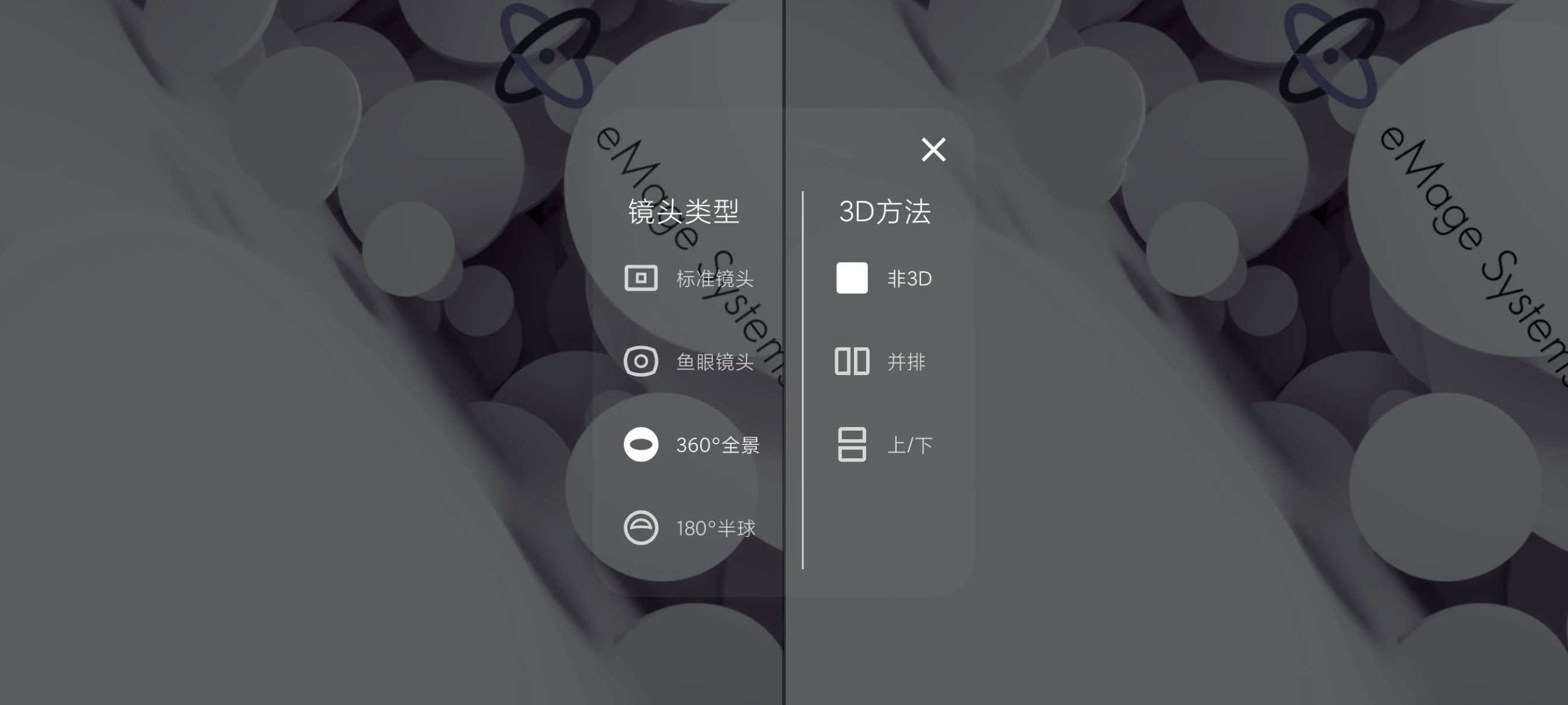Select the 标准镜头 lens type

coord(689,278)
